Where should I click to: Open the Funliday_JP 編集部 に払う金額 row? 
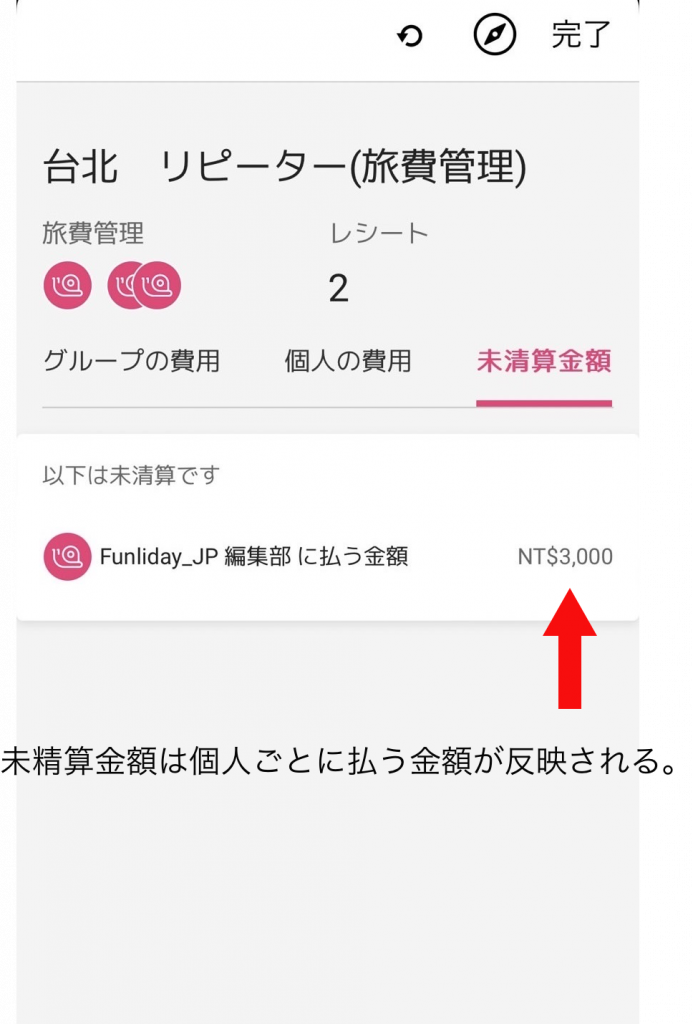click(327, 557)
